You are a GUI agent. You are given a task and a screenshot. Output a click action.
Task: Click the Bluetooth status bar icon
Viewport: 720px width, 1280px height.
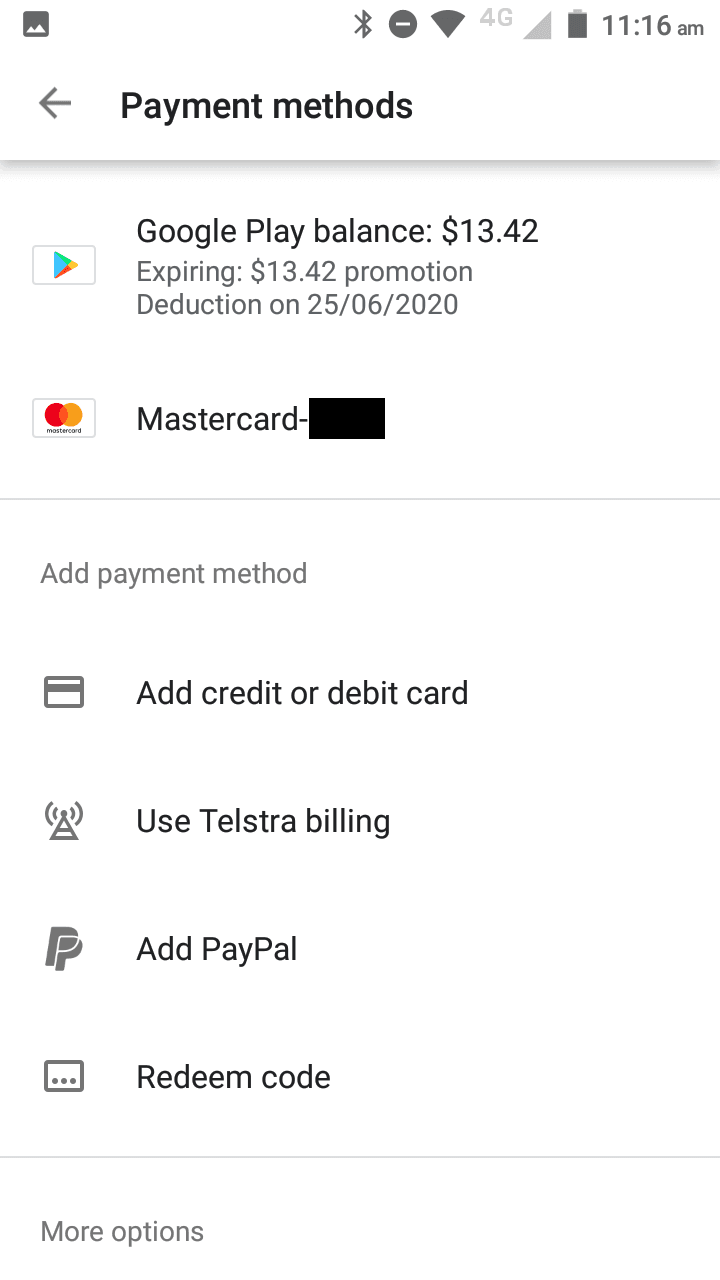(x=362, y=24)
